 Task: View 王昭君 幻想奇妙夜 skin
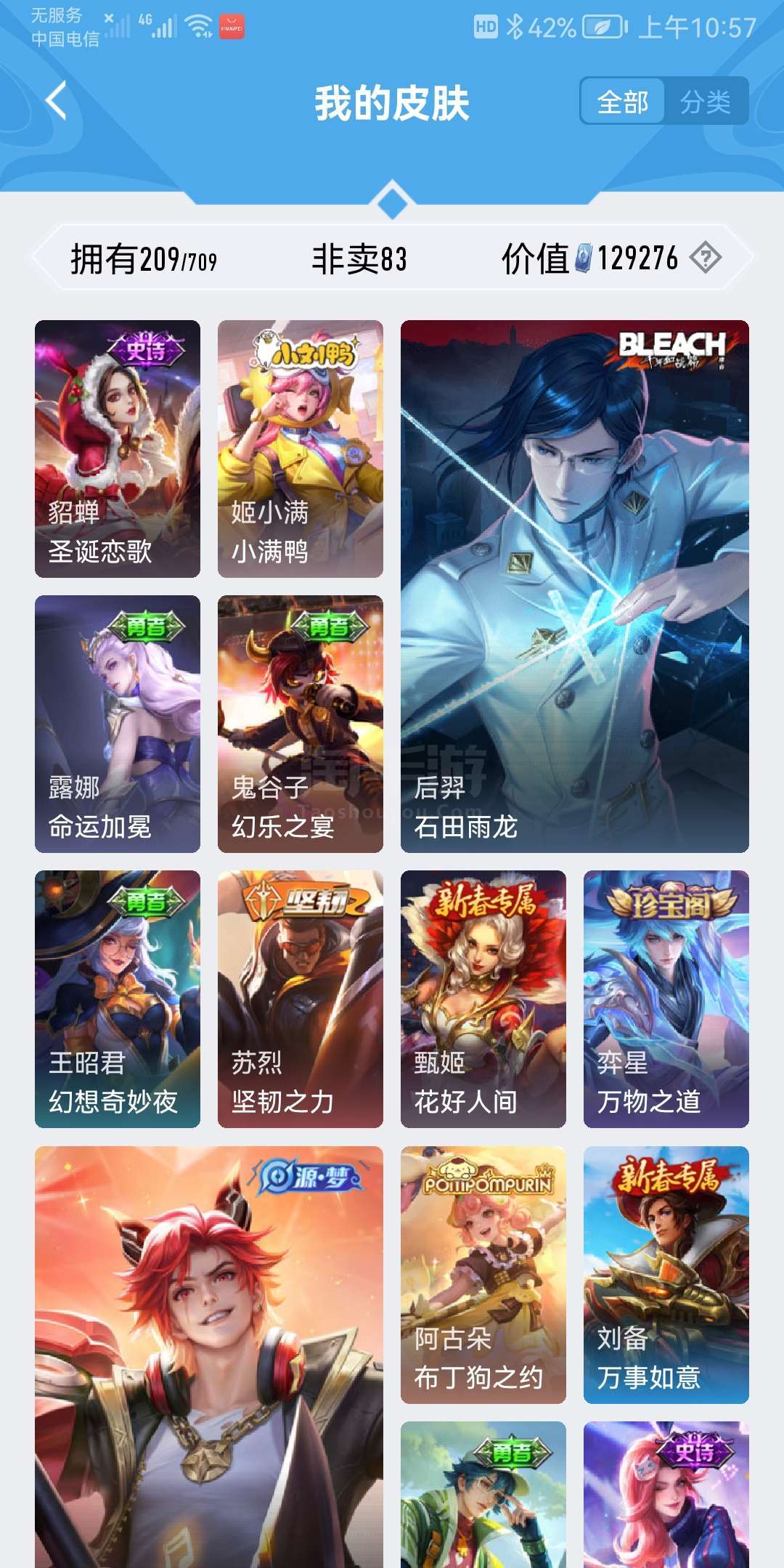[118, 999]
